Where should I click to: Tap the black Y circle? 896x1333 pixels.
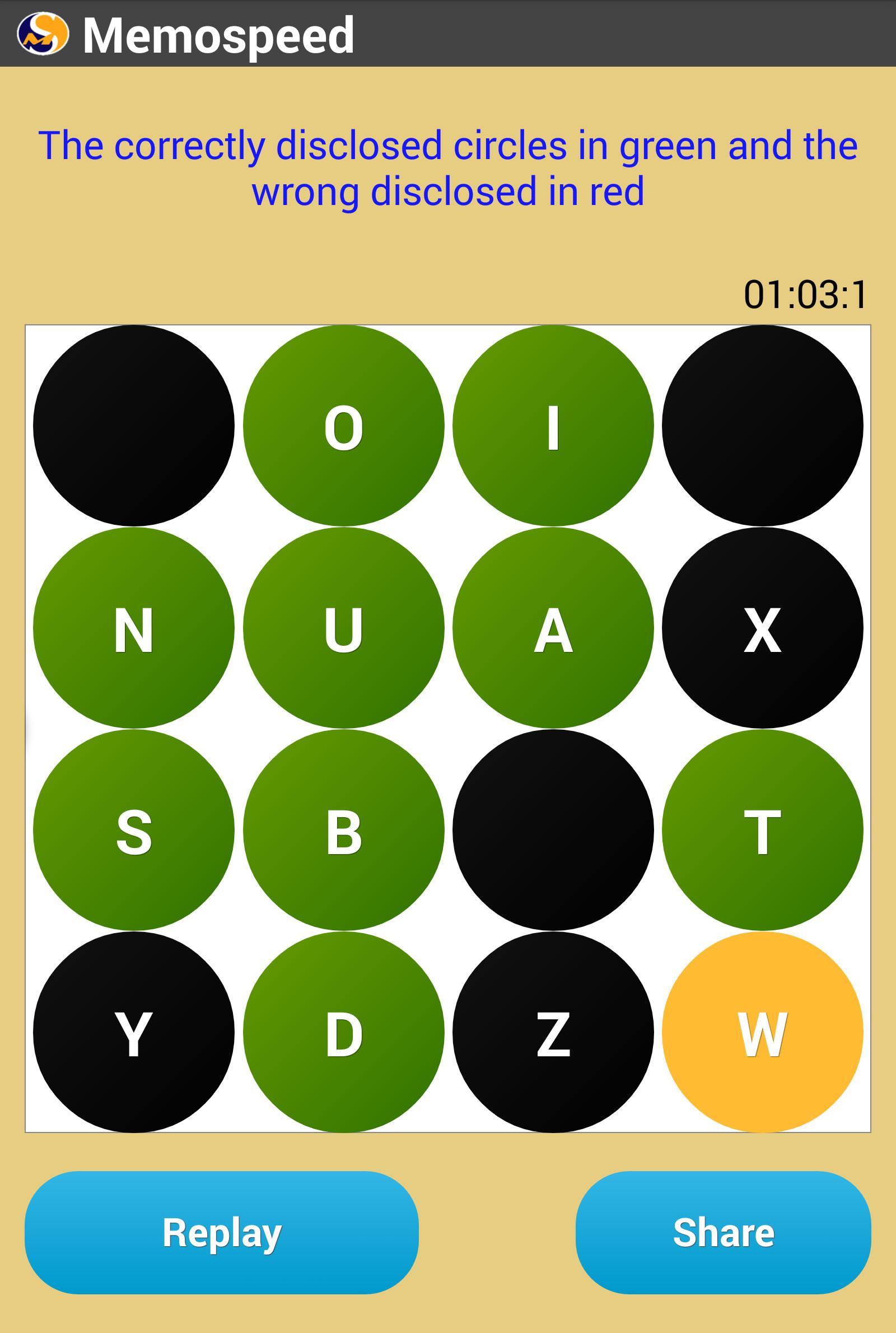(134, 1032)
